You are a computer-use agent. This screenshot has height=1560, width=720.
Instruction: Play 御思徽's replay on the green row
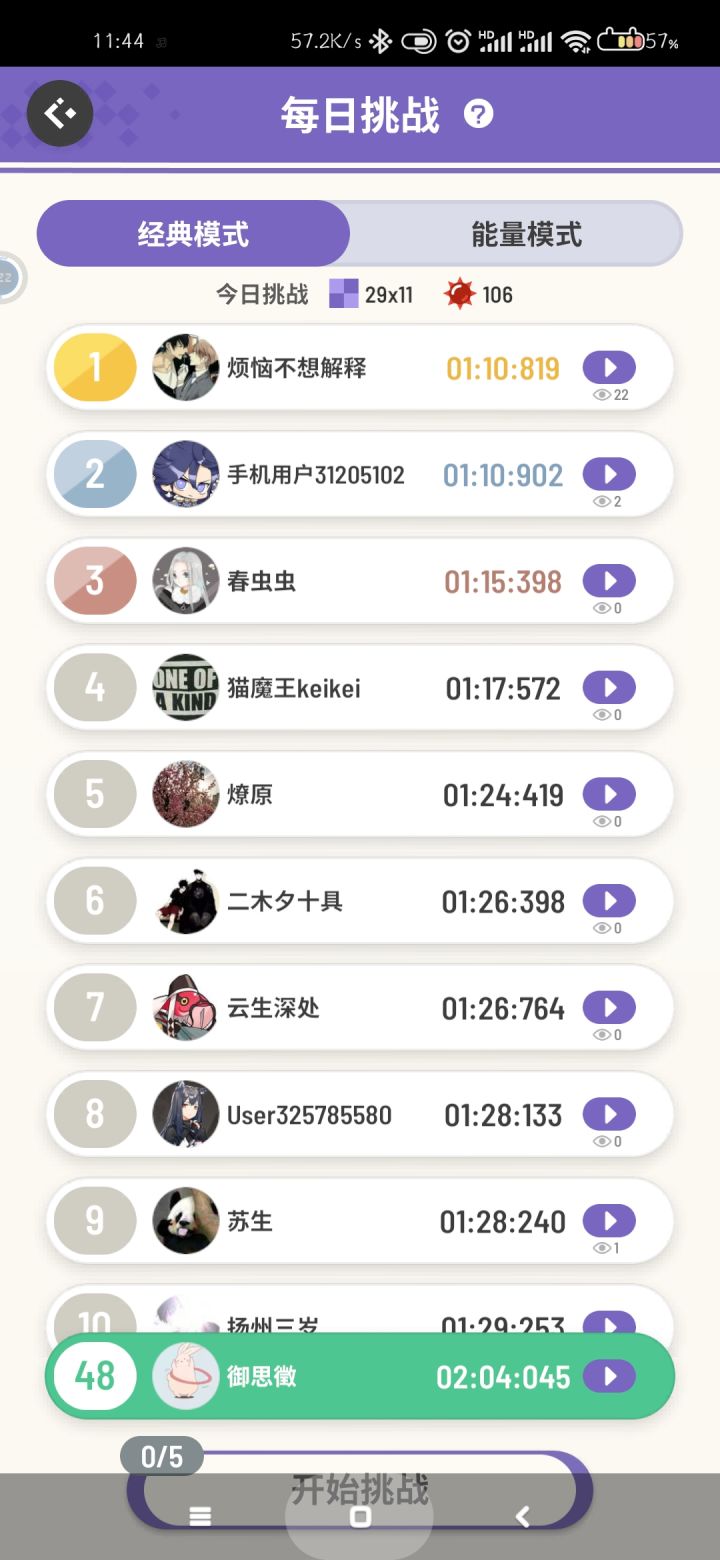(x=611, y=1377)
